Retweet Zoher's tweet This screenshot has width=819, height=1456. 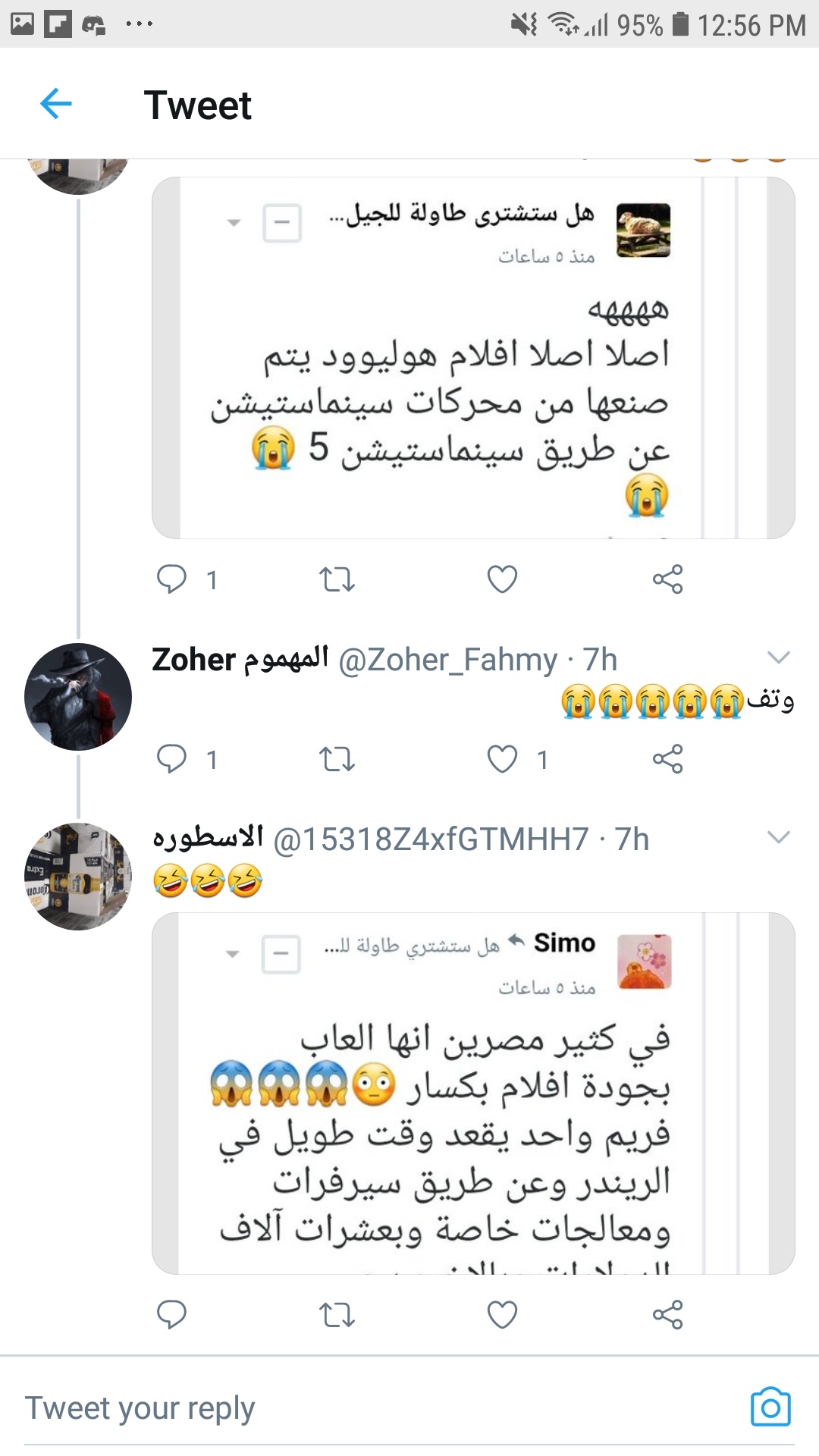click(337, 758)
